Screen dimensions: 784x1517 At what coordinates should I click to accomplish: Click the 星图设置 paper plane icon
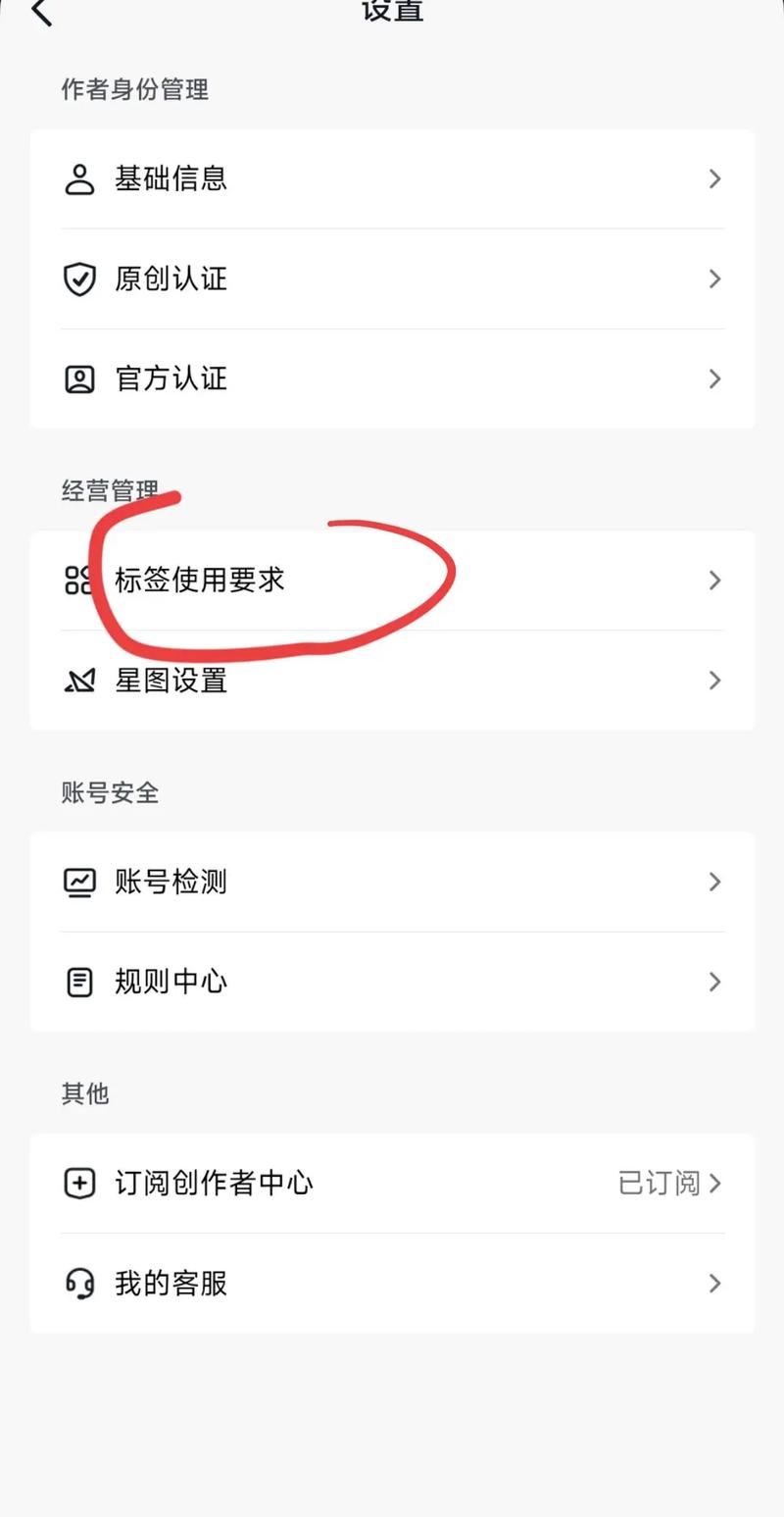pyautogui.click(x=79, y=681)
